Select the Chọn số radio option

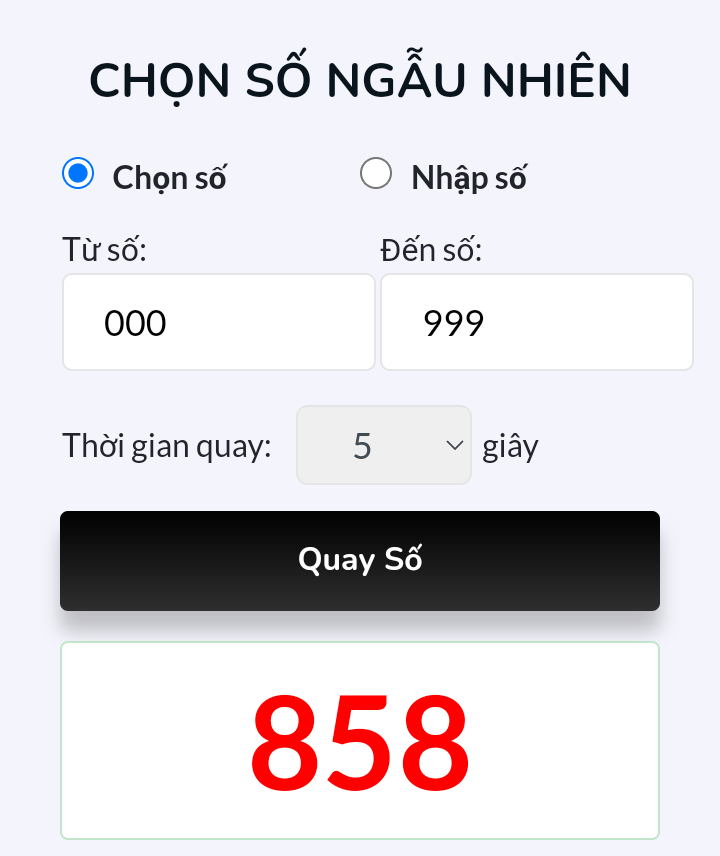[78, 174]
